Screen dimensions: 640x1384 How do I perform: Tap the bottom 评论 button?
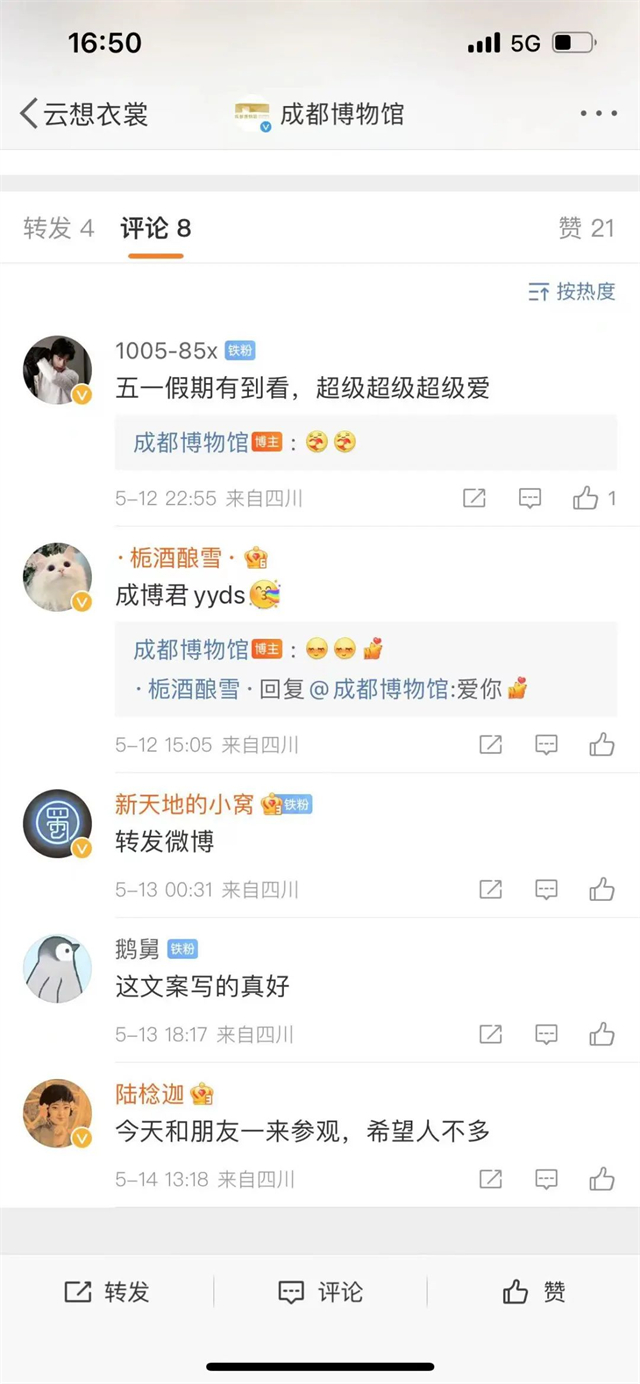point(320,1292)
